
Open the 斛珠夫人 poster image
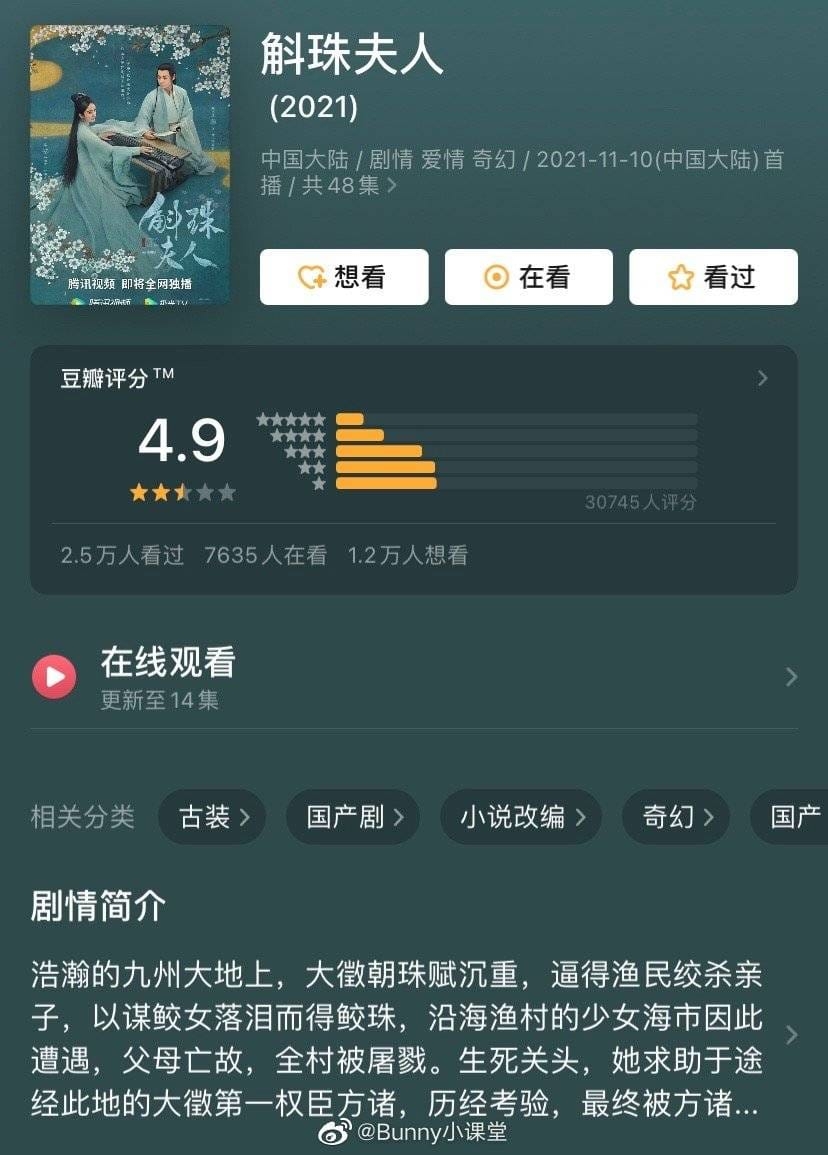130,165
